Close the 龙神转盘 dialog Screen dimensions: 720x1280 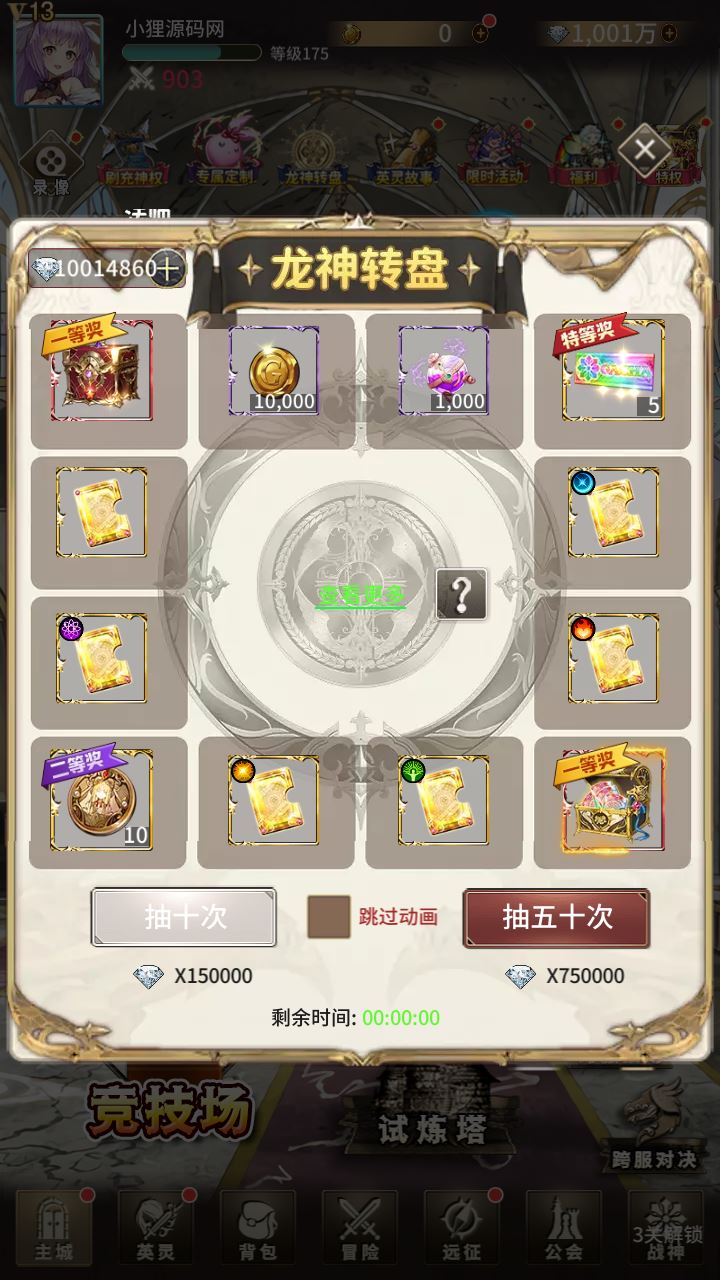(x=645, y=151)
